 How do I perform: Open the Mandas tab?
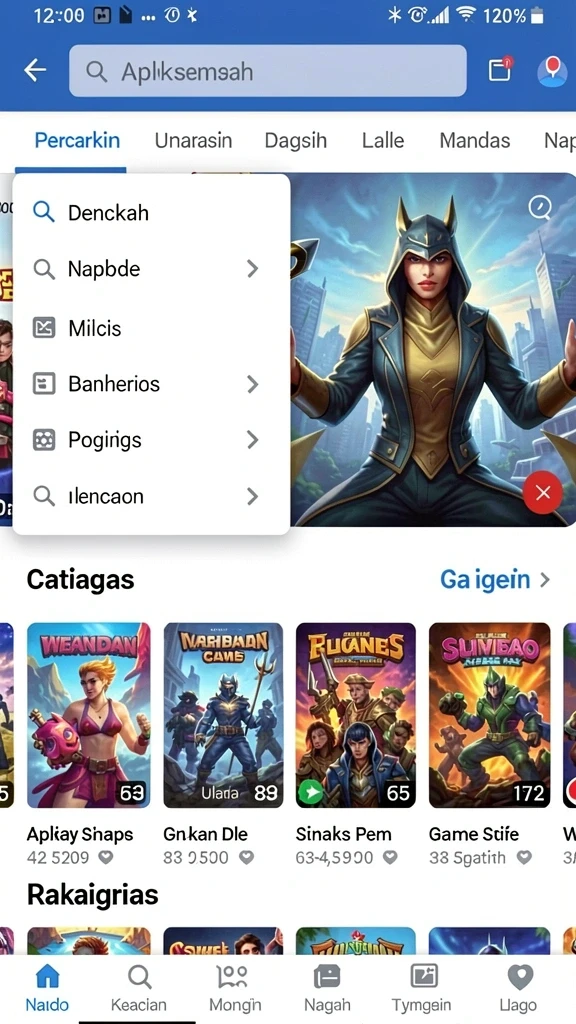(x=475, y=140)
